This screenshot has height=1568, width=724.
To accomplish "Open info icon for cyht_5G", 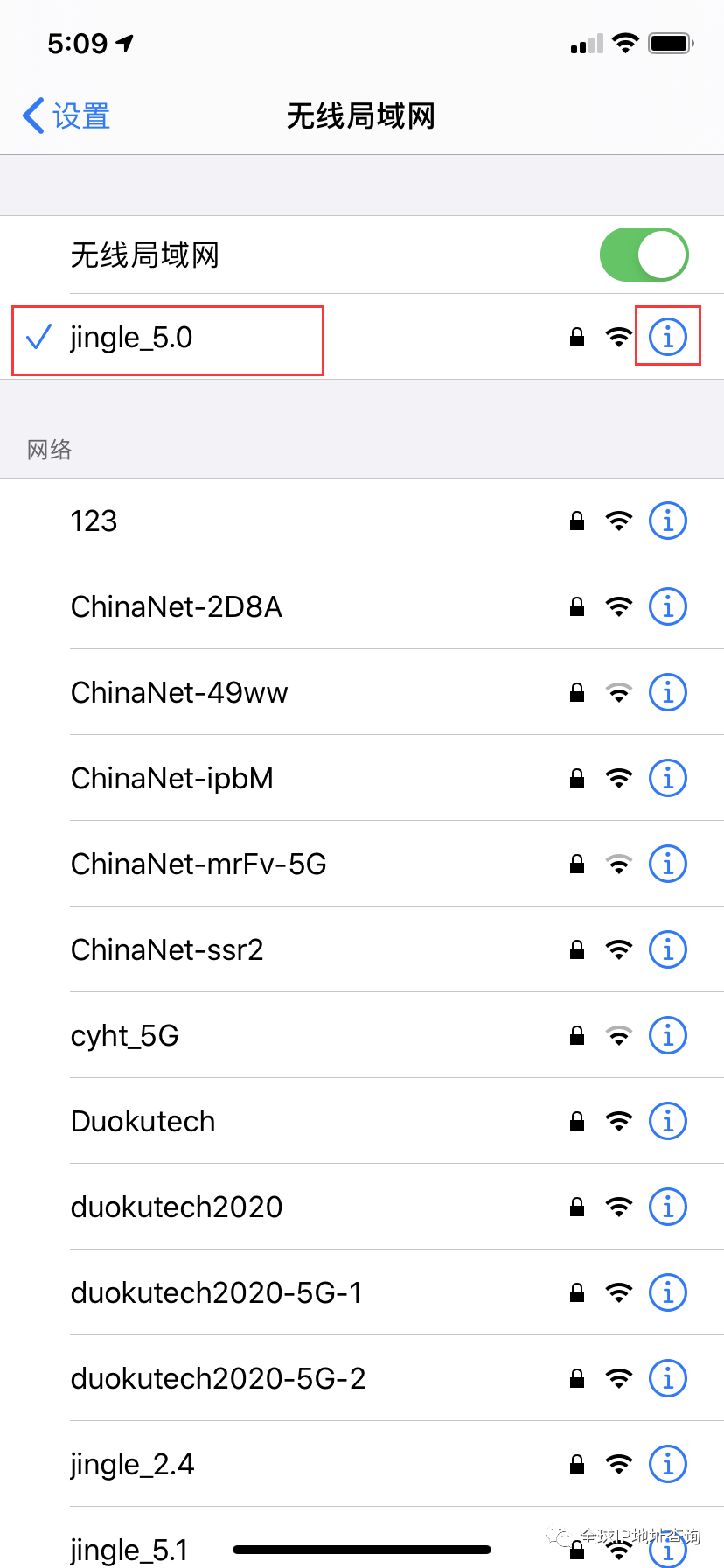I will click(668, 1035).
